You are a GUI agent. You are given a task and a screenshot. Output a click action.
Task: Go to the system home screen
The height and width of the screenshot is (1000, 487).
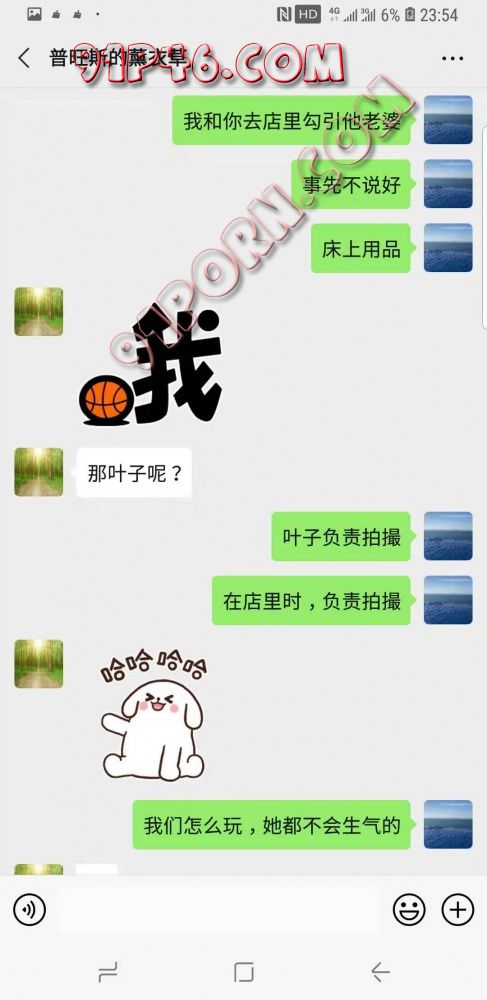(244, 972)
